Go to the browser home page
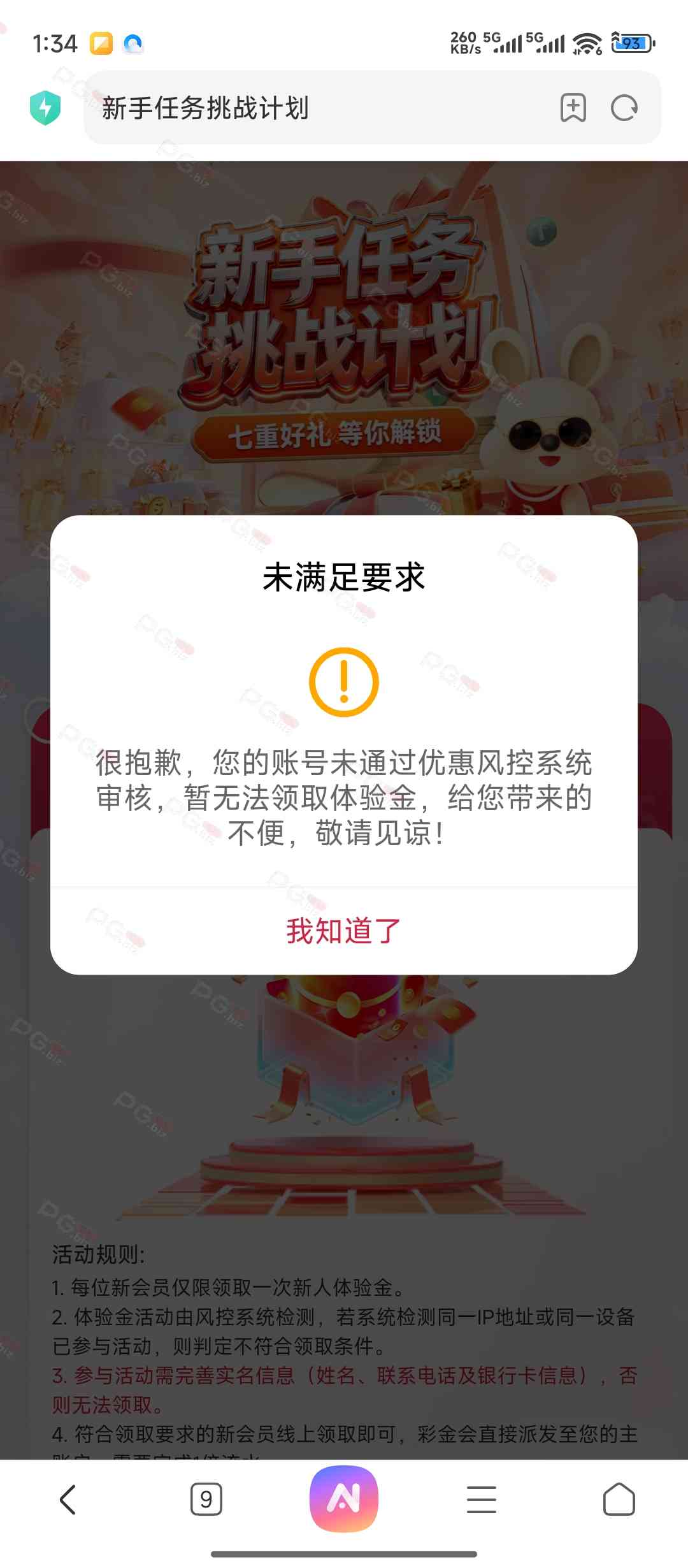 click(x=619, y=1499)
